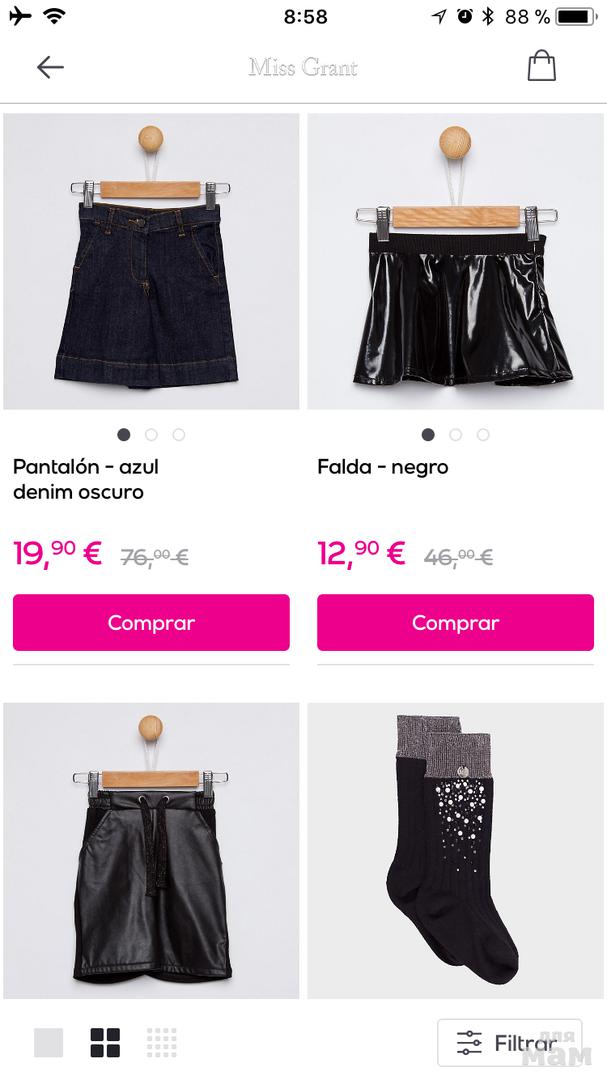The width and height of the screenshot is (607, 1080).
Task: Open the black leather skirt with drawstring
Action: pyautogui.click(x=151, y=850)
